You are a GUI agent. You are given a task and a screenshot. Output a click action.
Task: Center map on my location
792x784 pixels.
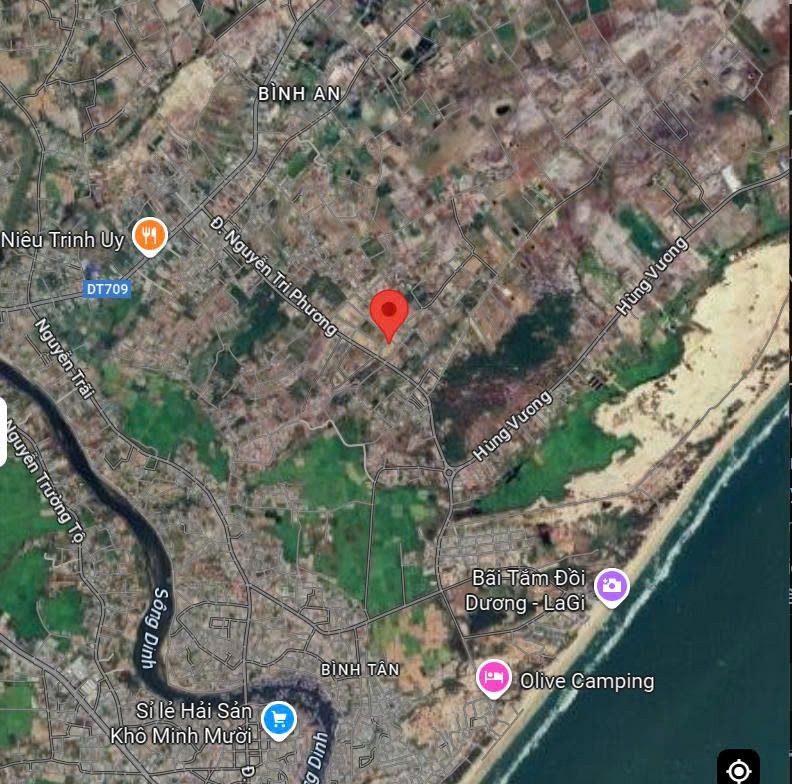(x=738, y=769)
